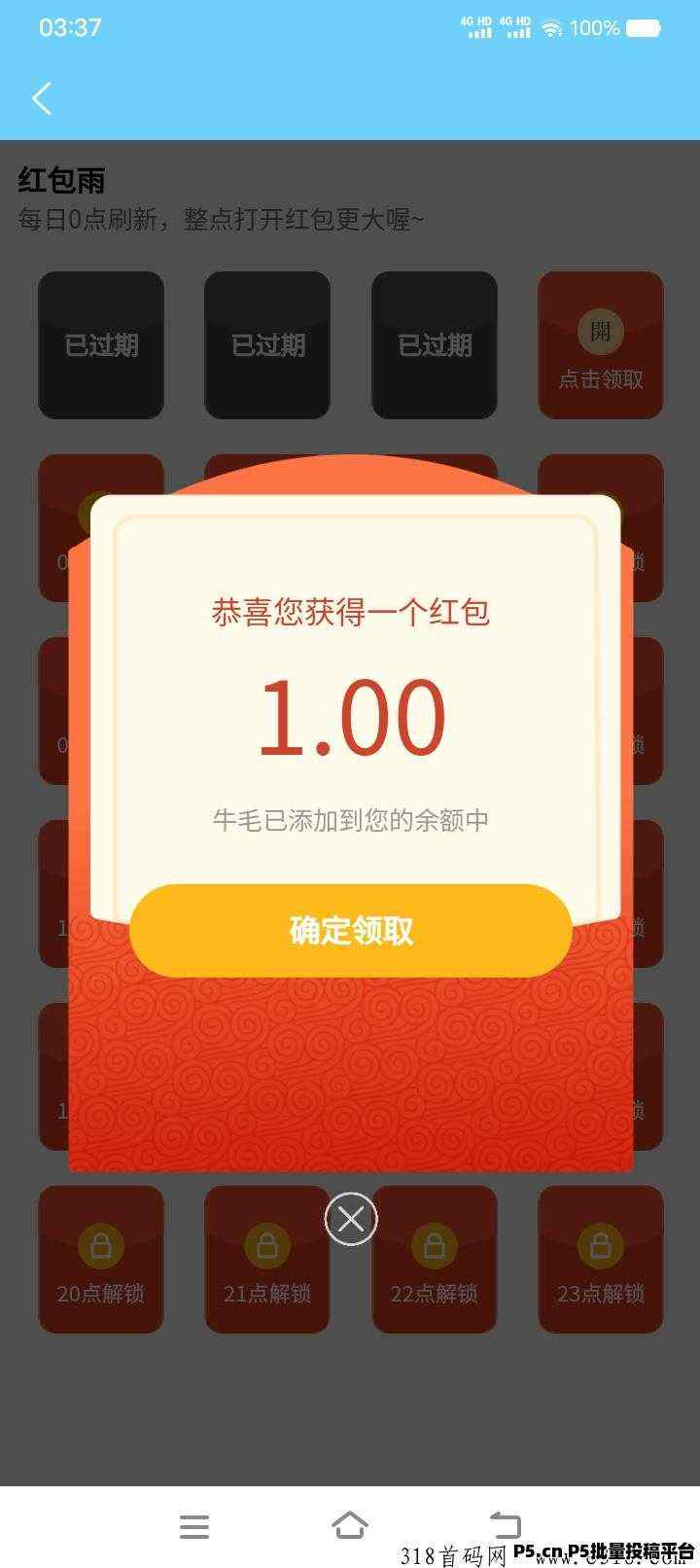700x1568 pixels.
Task: Tap the 23点解锁 locked packet
Action: (x=601, y=1260)
